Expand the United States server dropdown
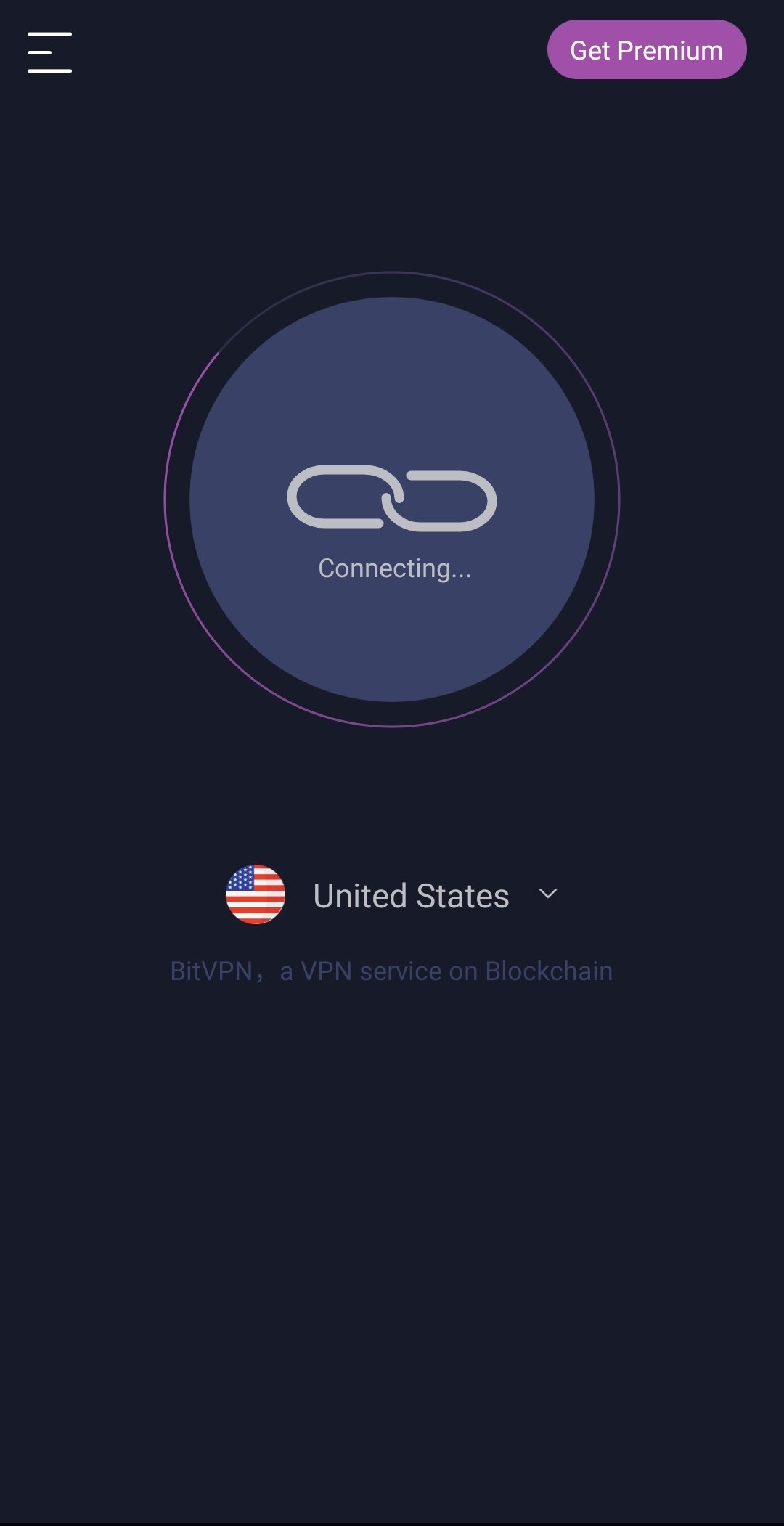The height and width of the screenshot is (1526, 784). point(548,894)
